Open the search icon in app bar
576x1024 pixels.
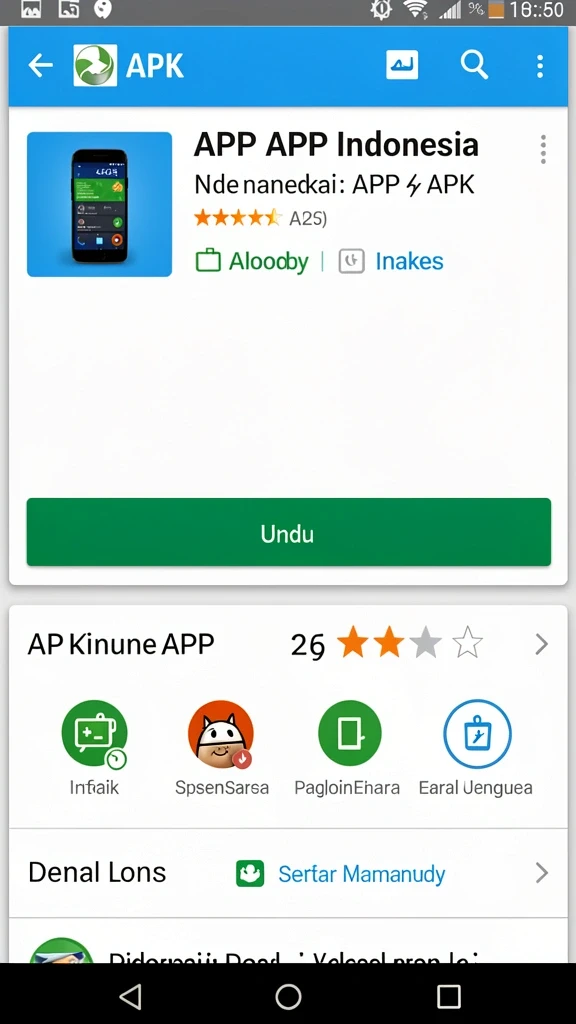coord(473,65)
